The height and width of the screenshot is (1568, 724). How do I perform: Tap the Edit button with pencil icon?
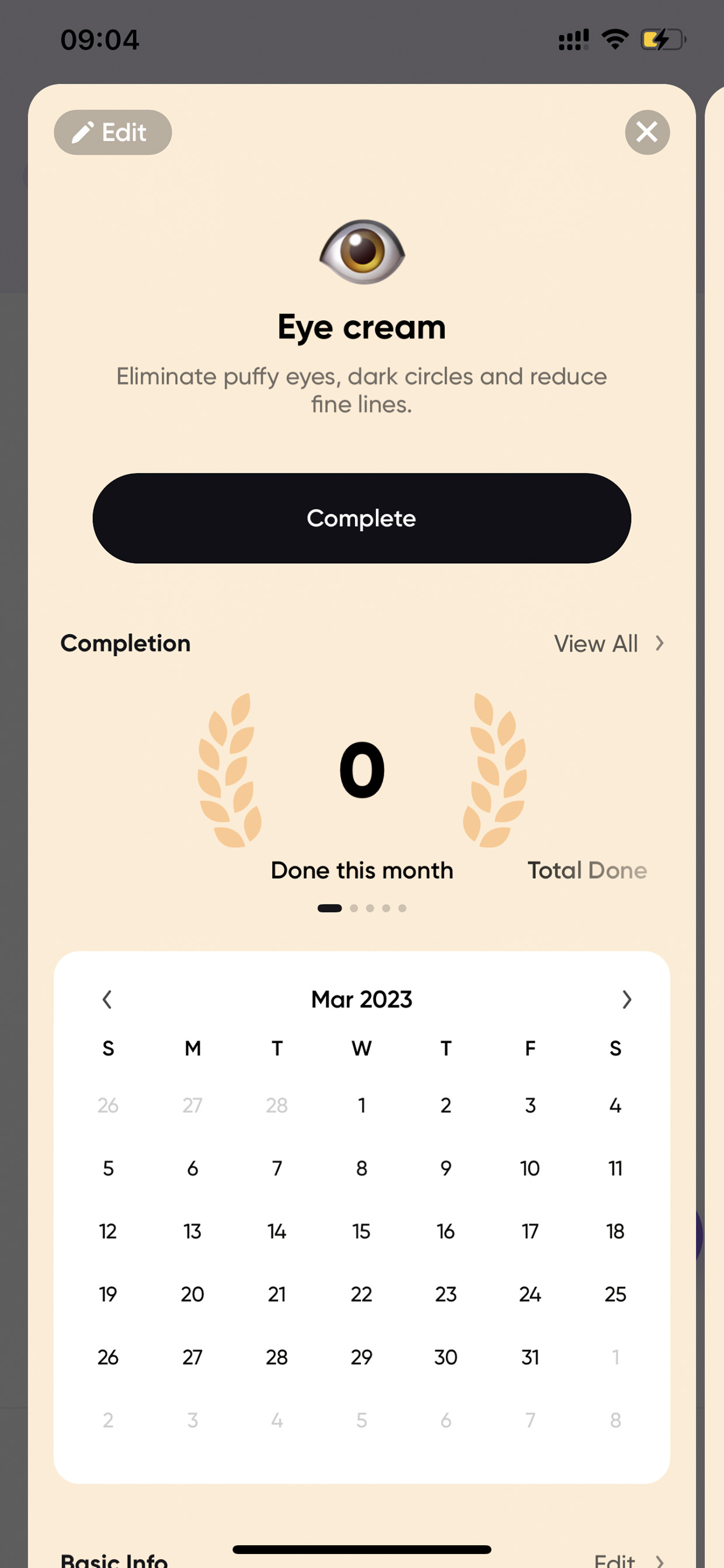coord(113,132)
